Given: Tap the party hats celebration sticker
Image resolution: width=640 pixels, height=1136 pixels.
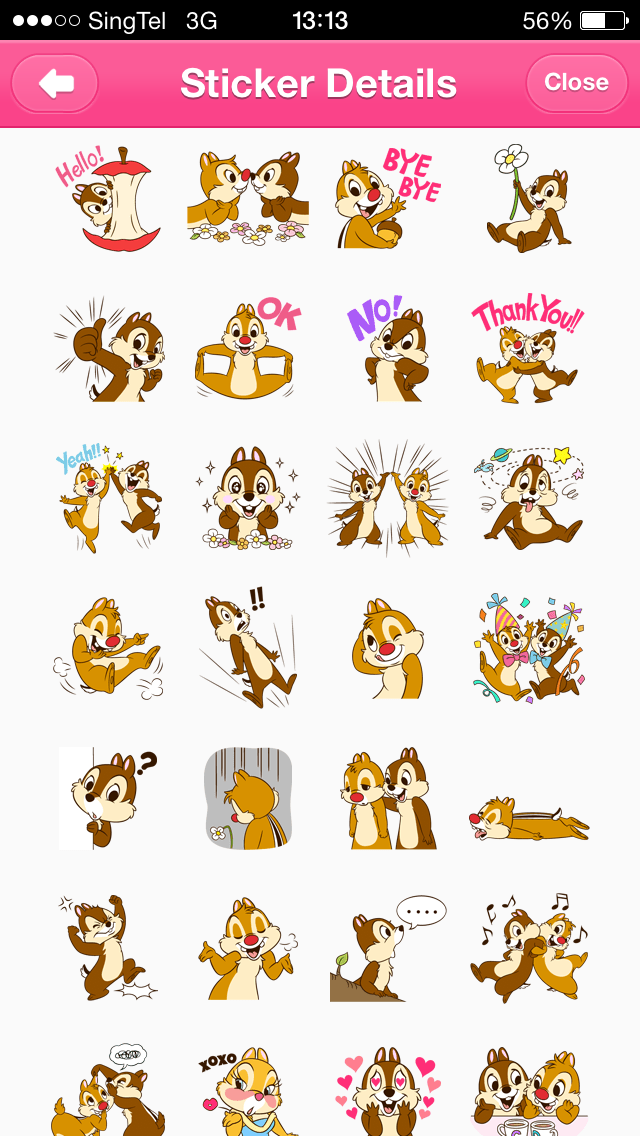Looking at the screenshot, I should click(x=527, y=647).
